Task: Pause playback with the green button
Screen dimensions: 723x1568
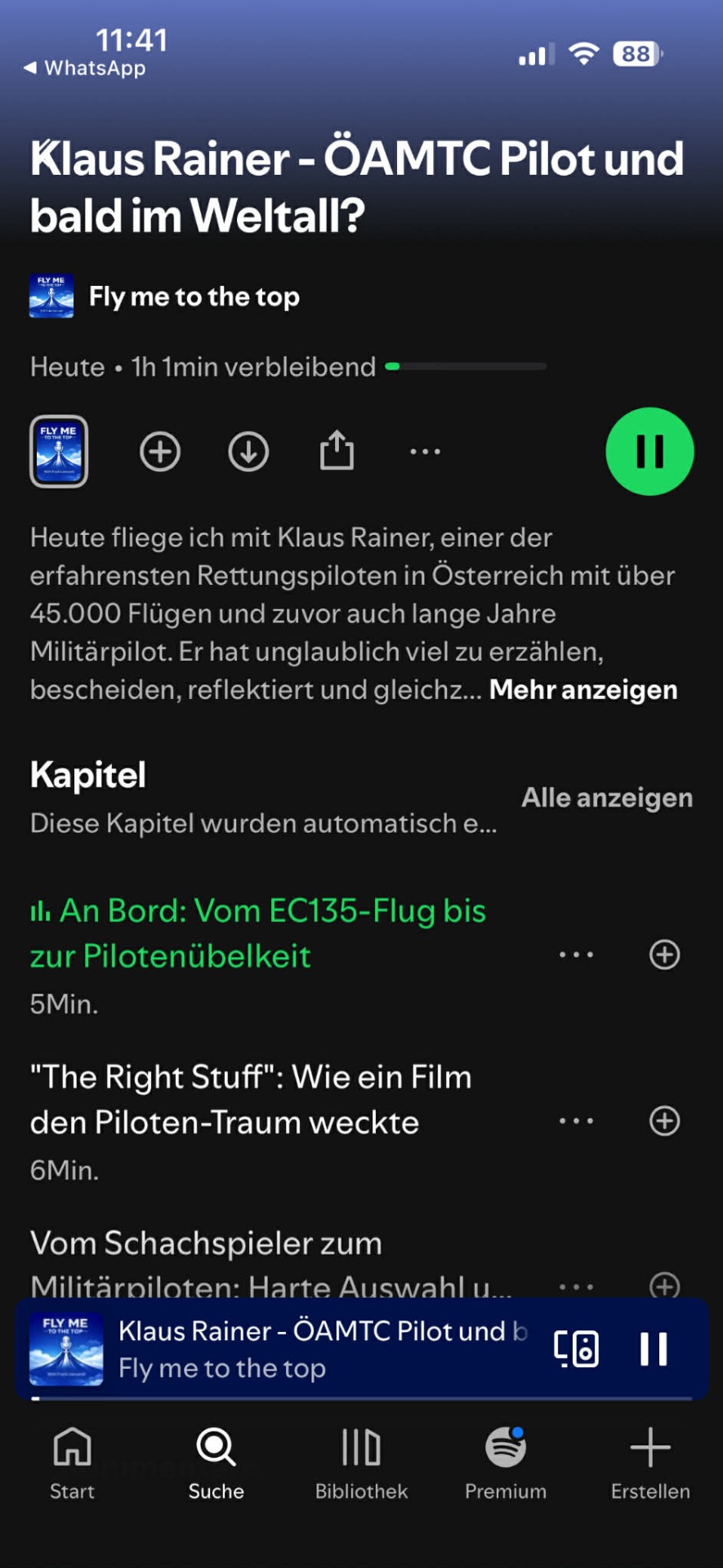Action: [x=649, y=451]
